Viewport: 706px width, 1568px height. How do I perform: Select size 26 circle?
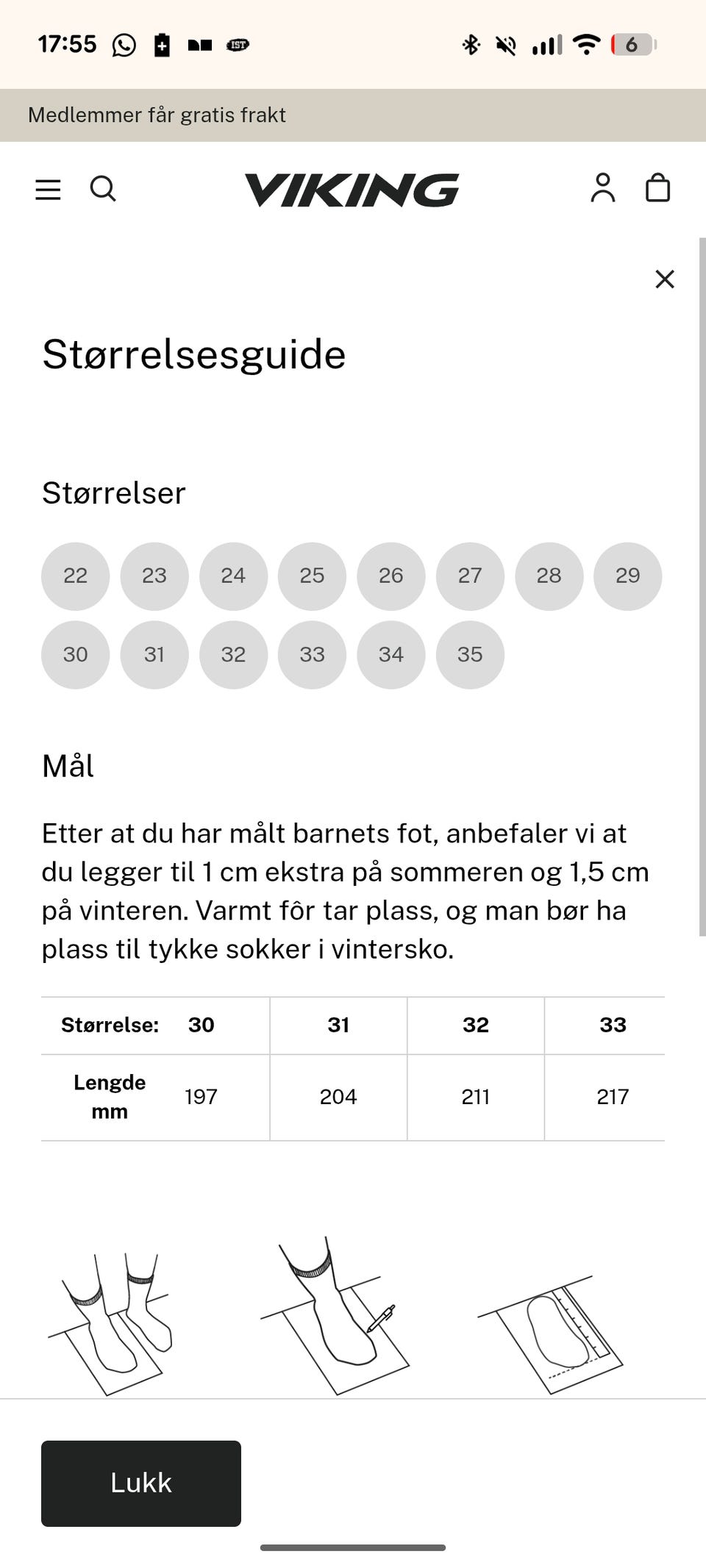click(391, 576)
